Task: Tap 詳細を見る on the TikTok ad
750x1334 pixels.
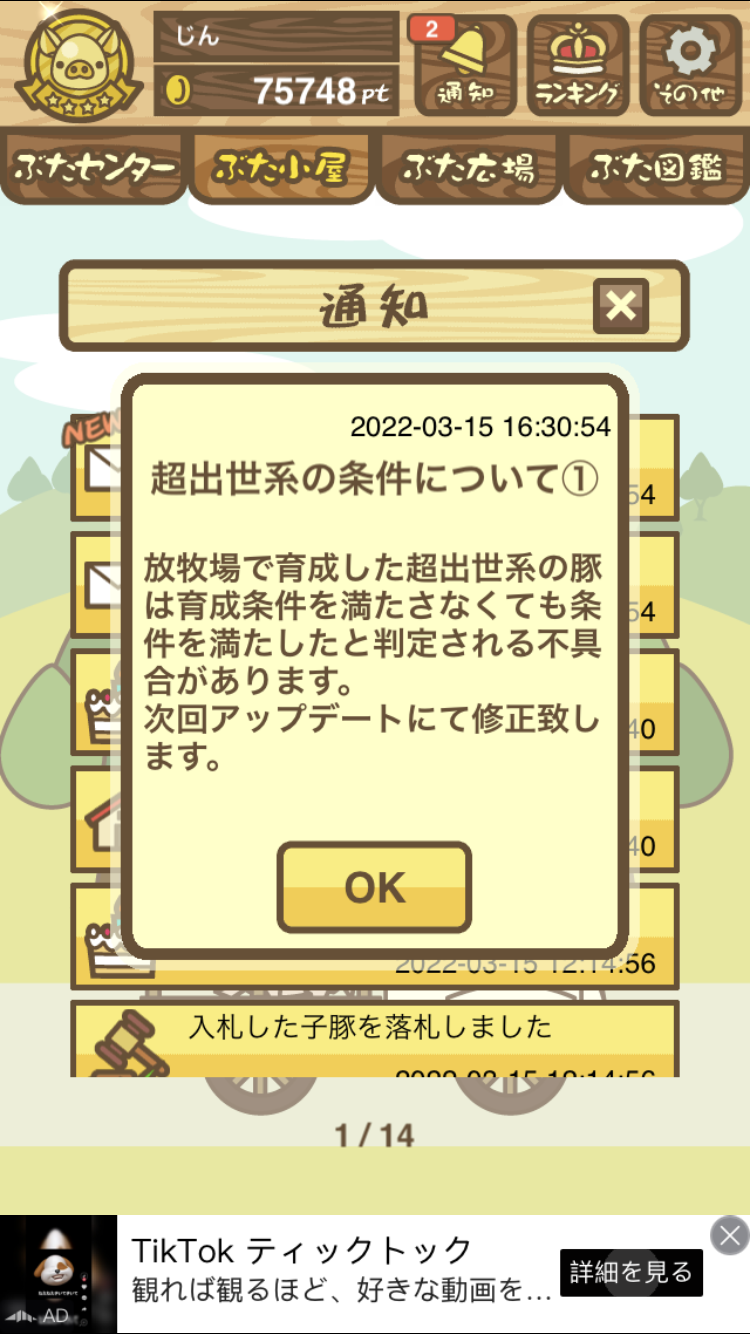Action: coord(631,1272)
